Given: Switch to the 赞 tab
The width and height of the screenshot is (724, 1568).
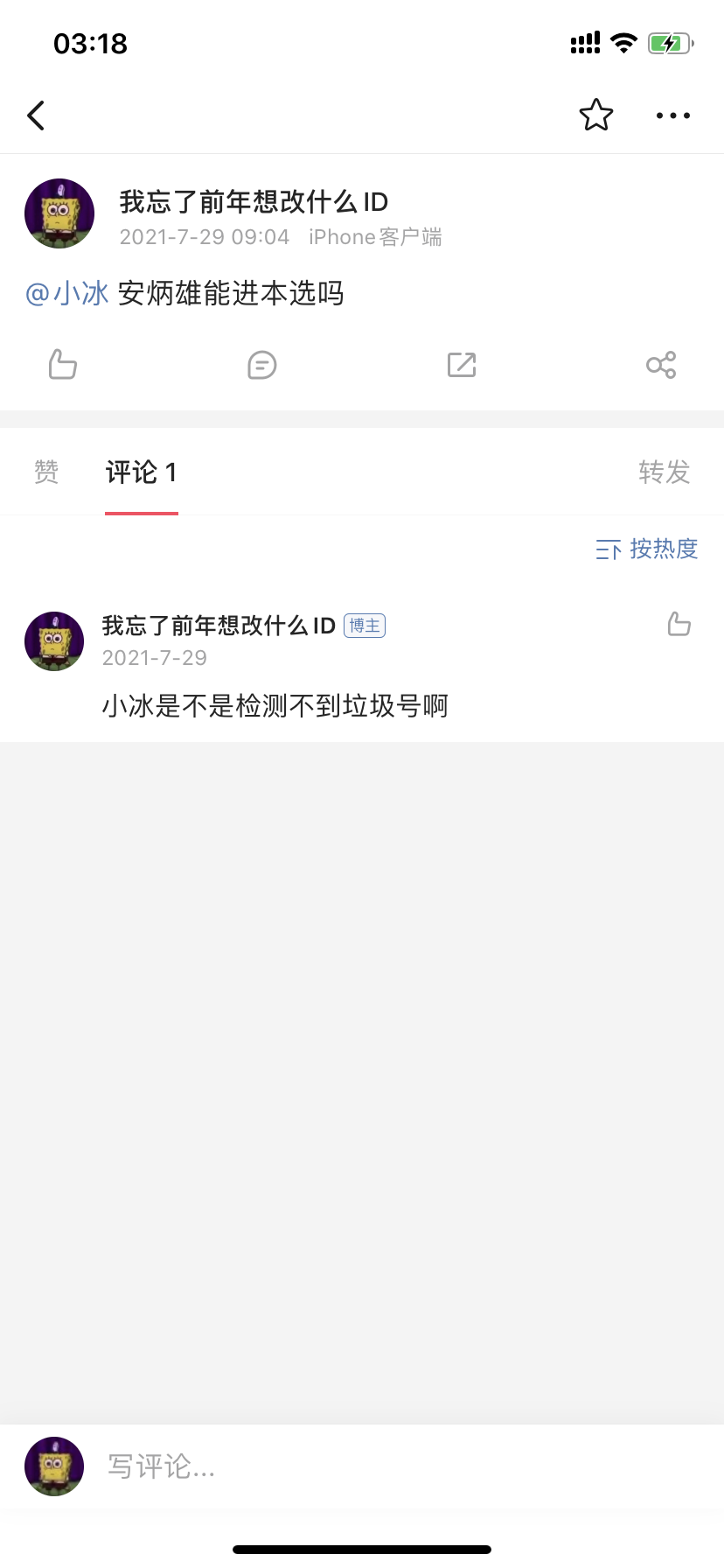Looking at the screenshot, I should [46, 472].
